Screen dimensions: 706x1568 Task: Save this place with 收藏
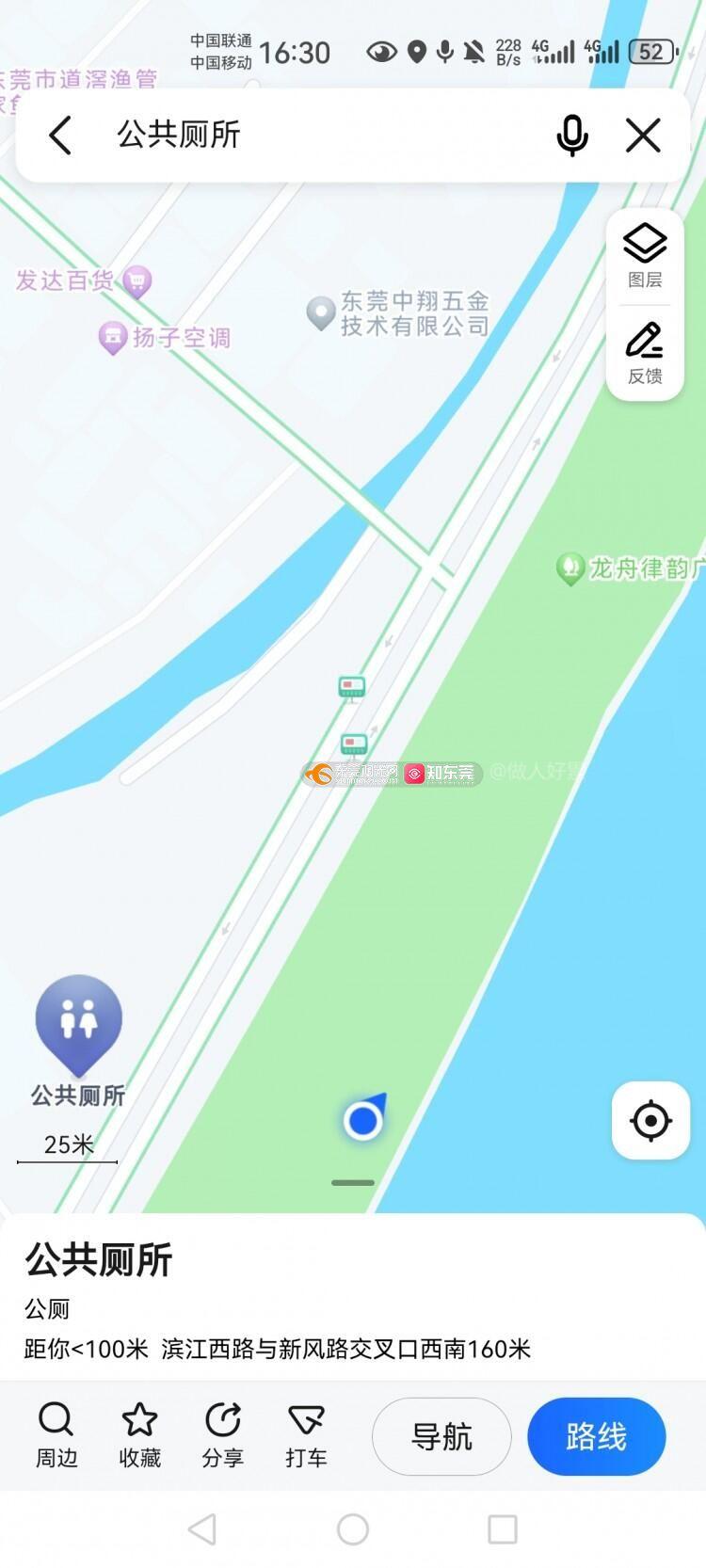[x=139, y=1436]
